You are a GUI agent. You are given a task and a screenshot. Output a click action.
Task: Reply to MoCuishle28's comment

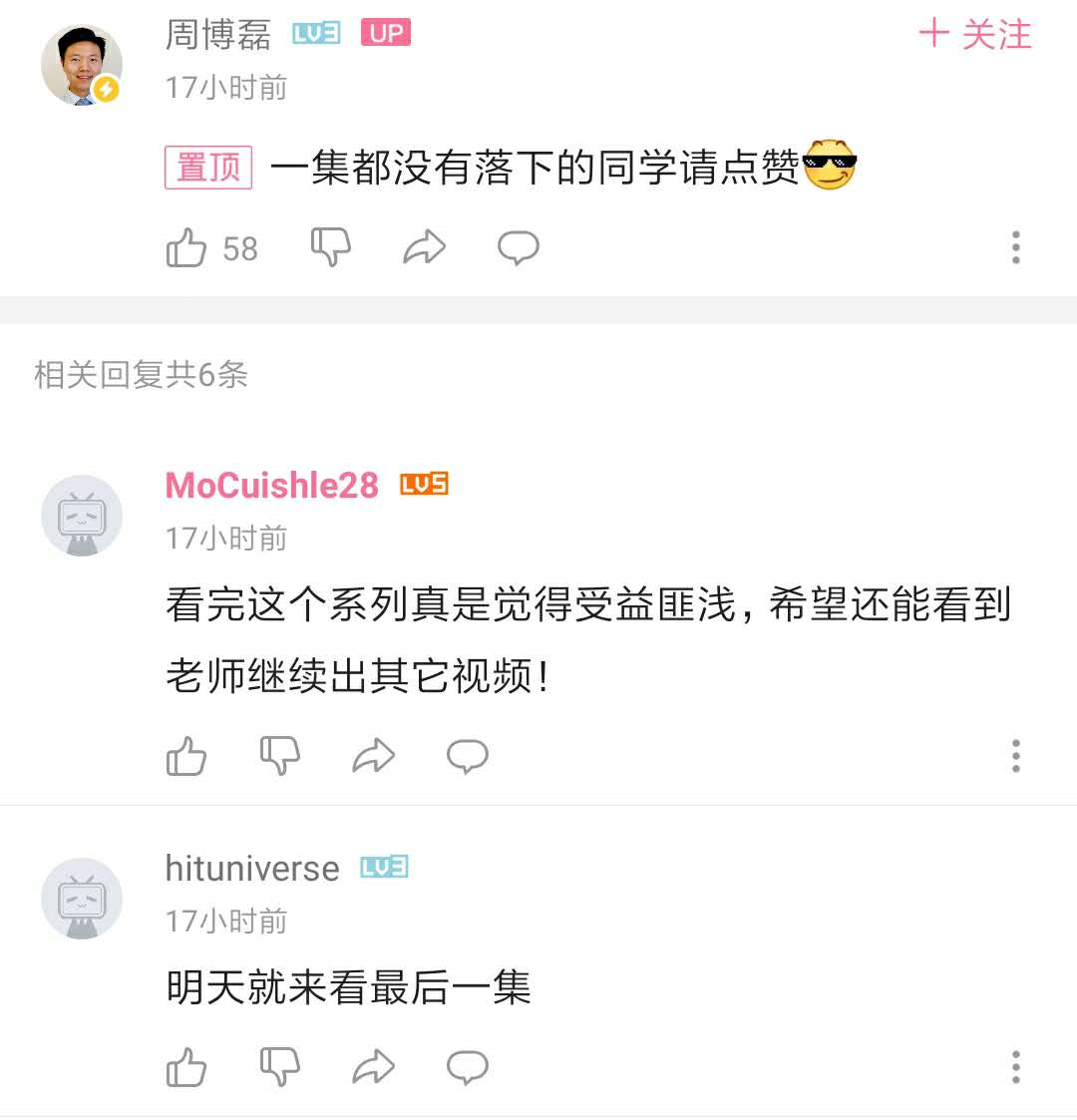pyautogui.click(x=467, y=756)
